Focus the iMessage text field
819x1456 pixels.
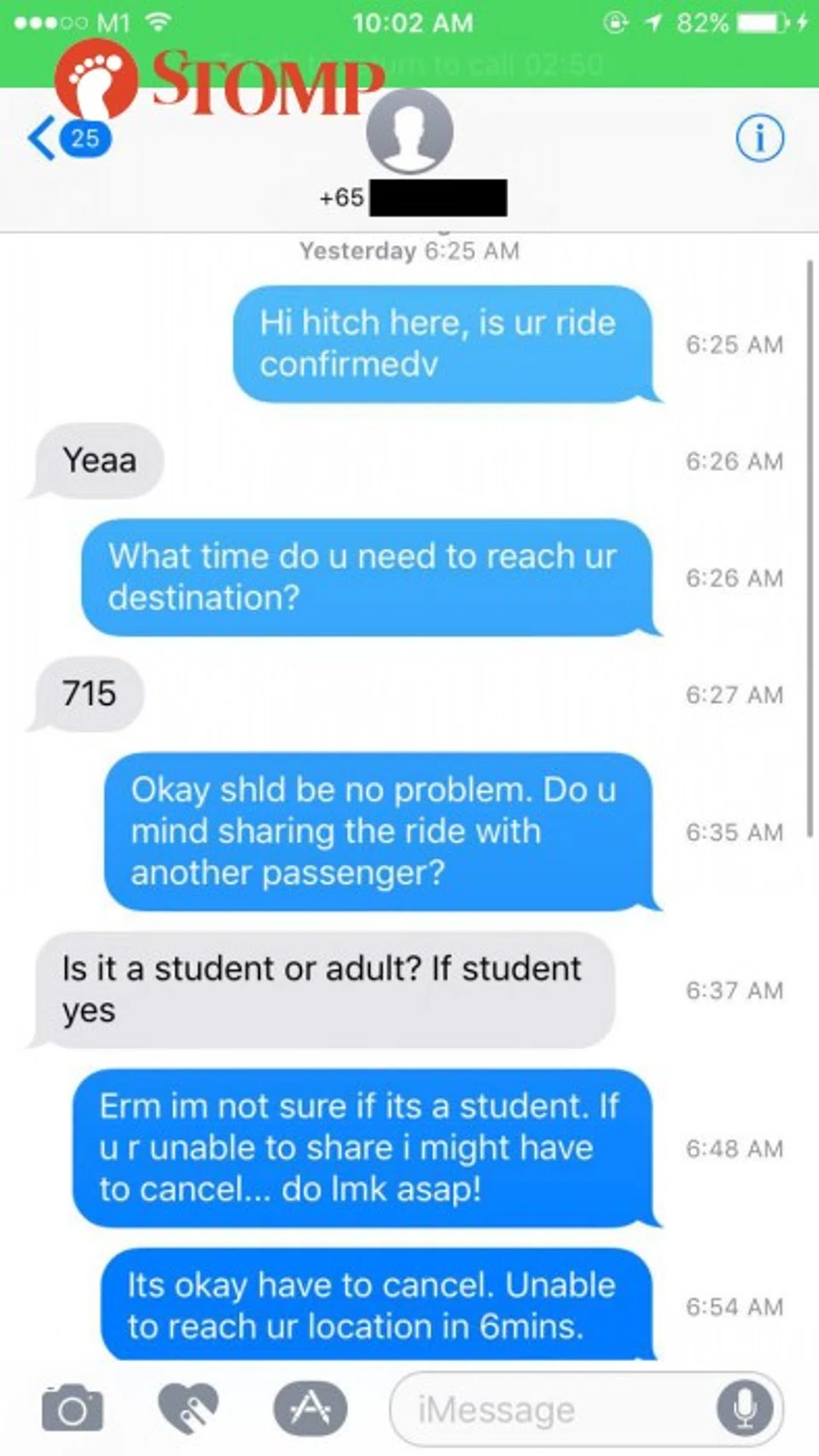[x=546, y=1409]
